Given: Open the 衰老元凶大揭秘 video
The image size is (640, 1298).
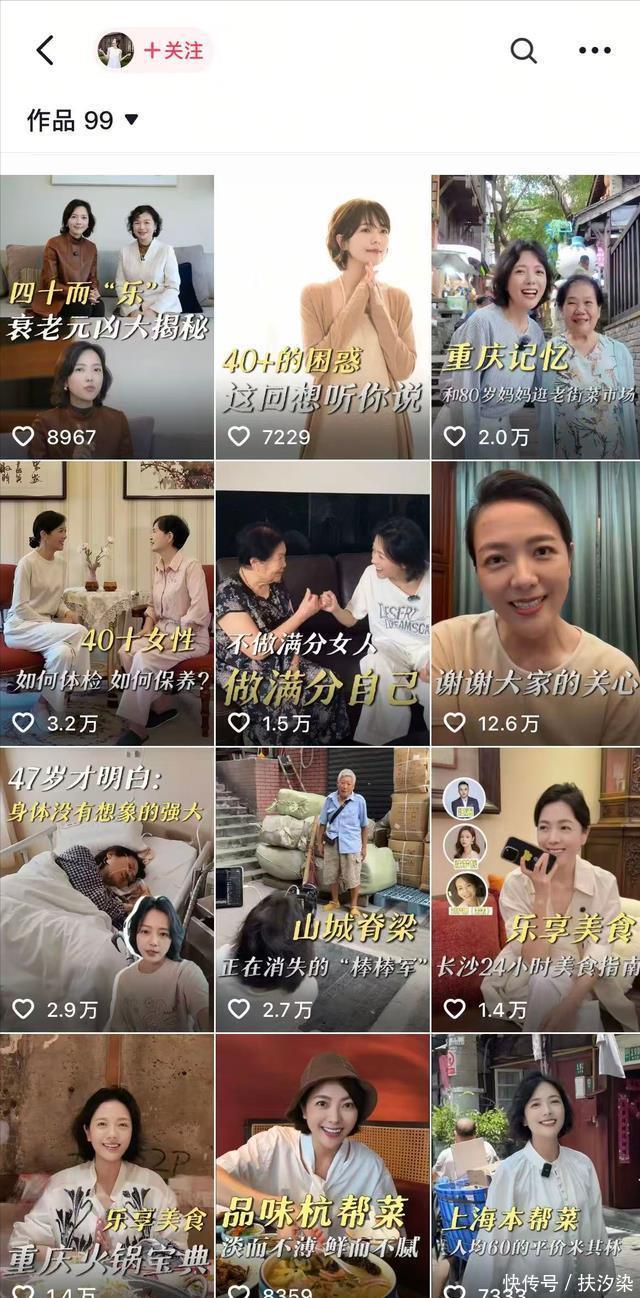Looking at the screenshot, I should [x=107, y=317].
